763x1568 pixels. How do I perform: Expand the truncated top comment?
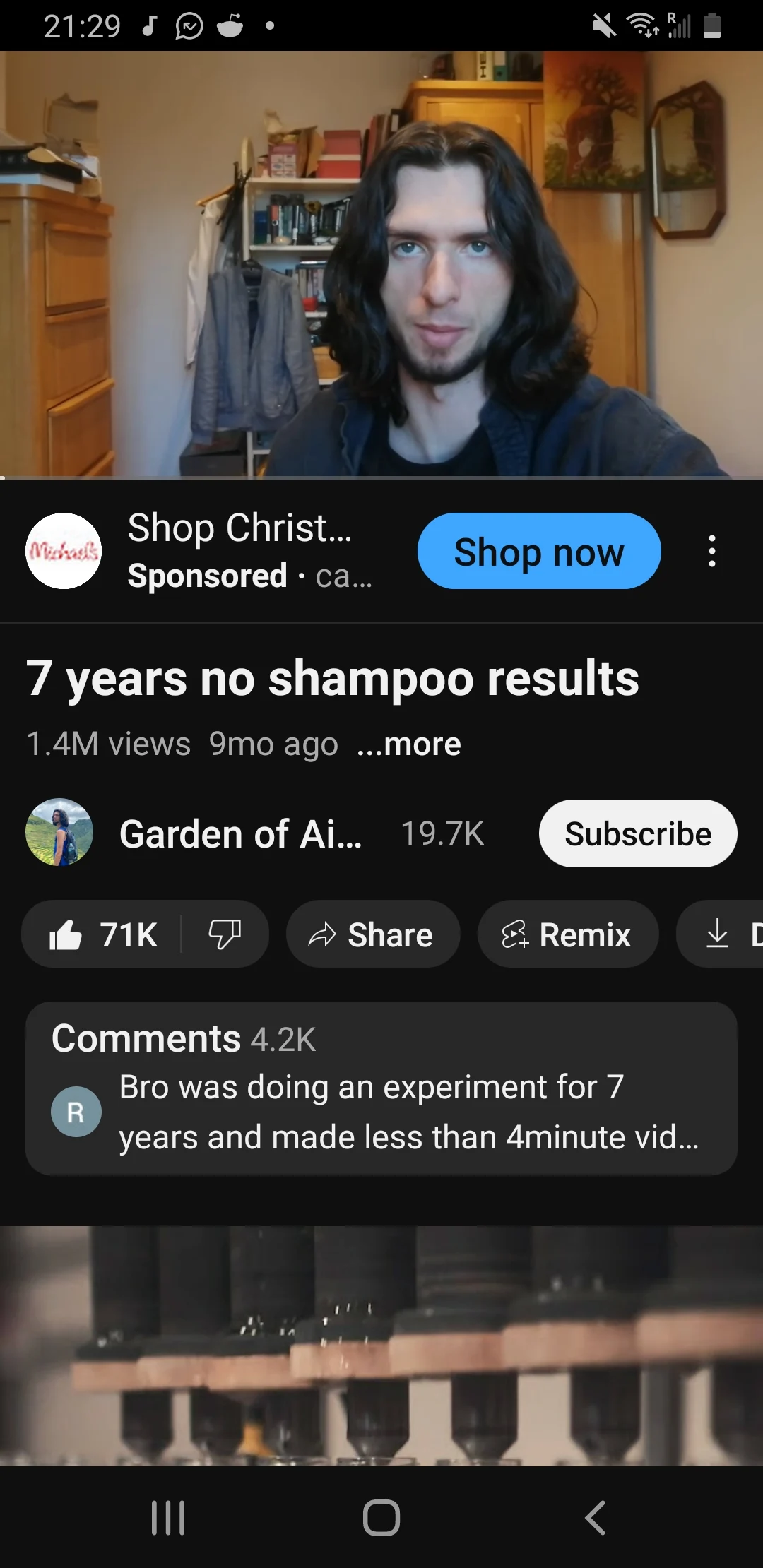(x=410, y=1112)
